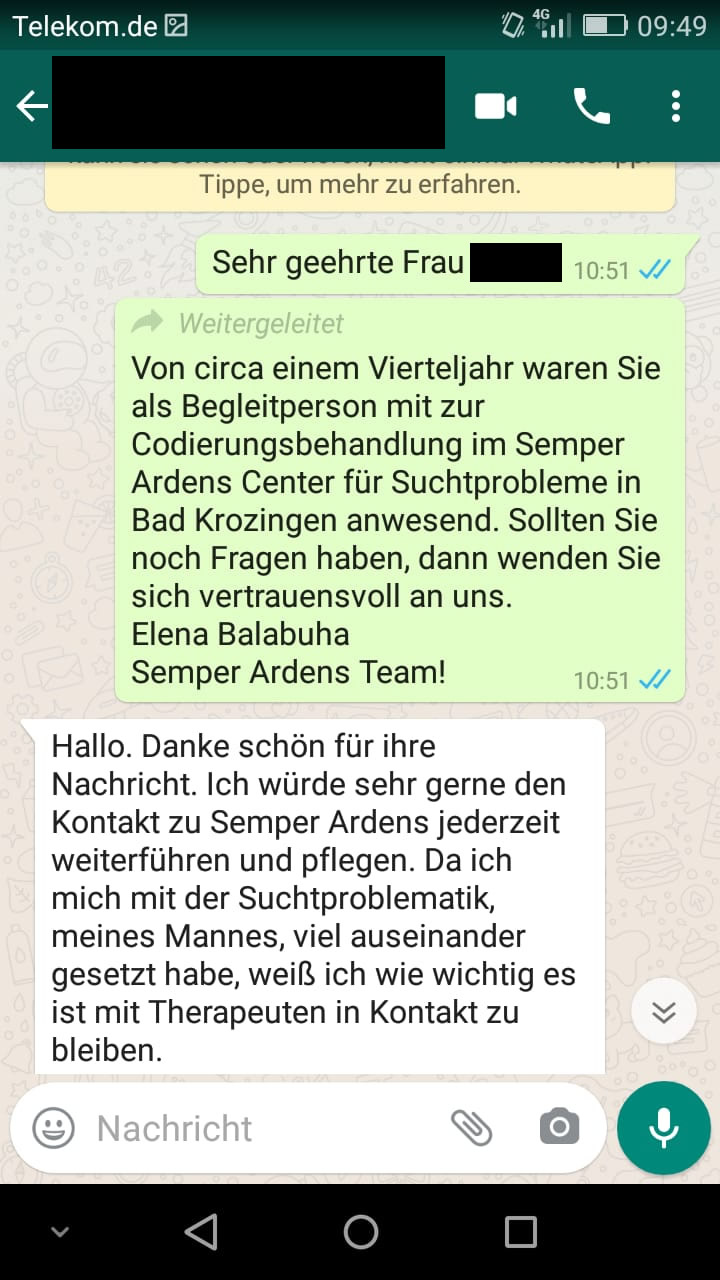Open the camera to send a photo
Image resolution: width=720 pixels, height=1280 pixels.
coord(559,1128)
